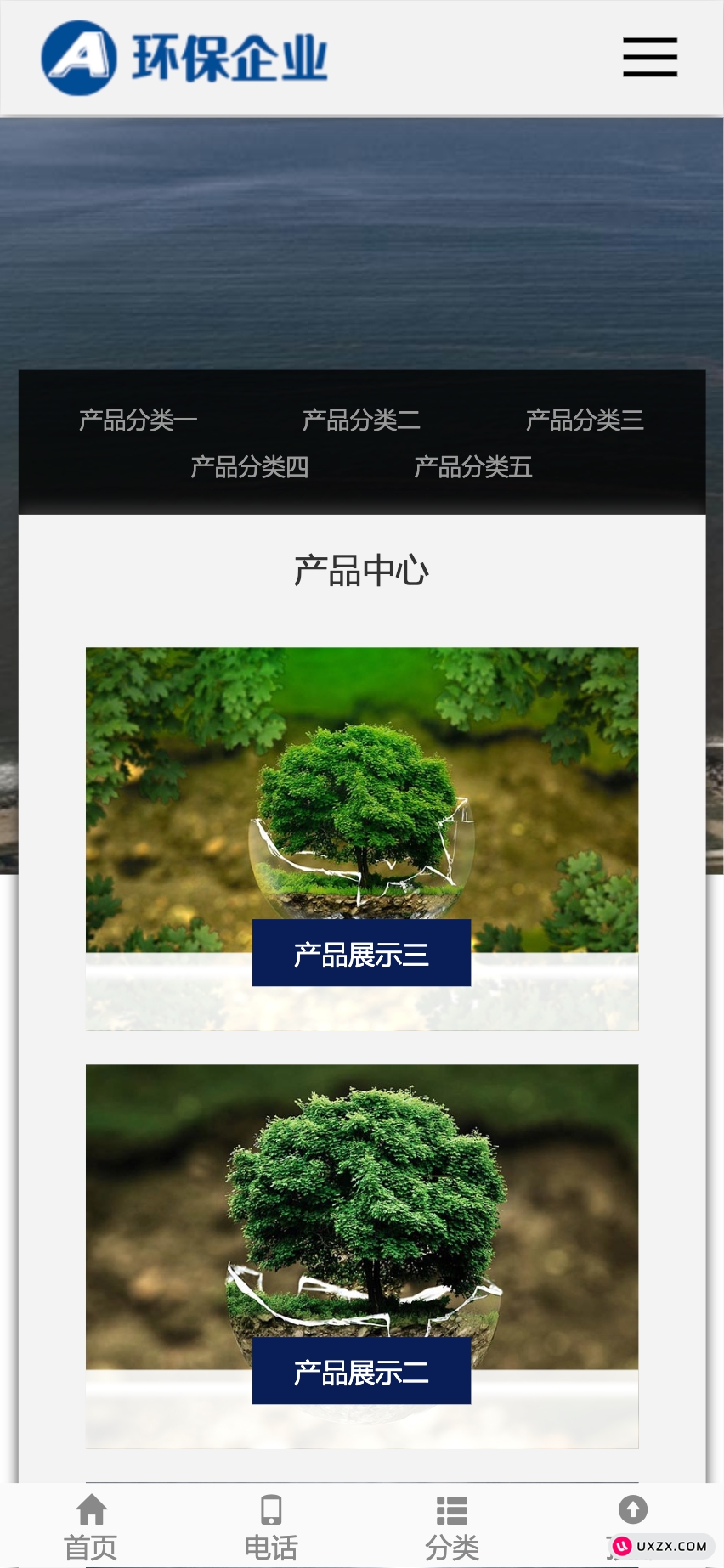Select category 产品分类一
This screenshot has height=1568, width=724.
coord(138,420)
